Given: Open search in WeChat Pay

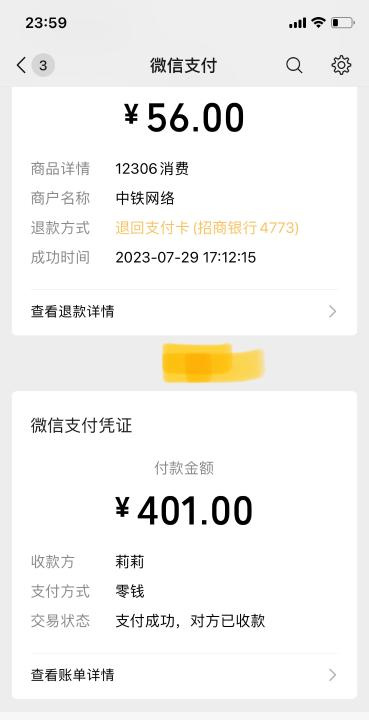Looking at the screenshot, I should point(294,65).
